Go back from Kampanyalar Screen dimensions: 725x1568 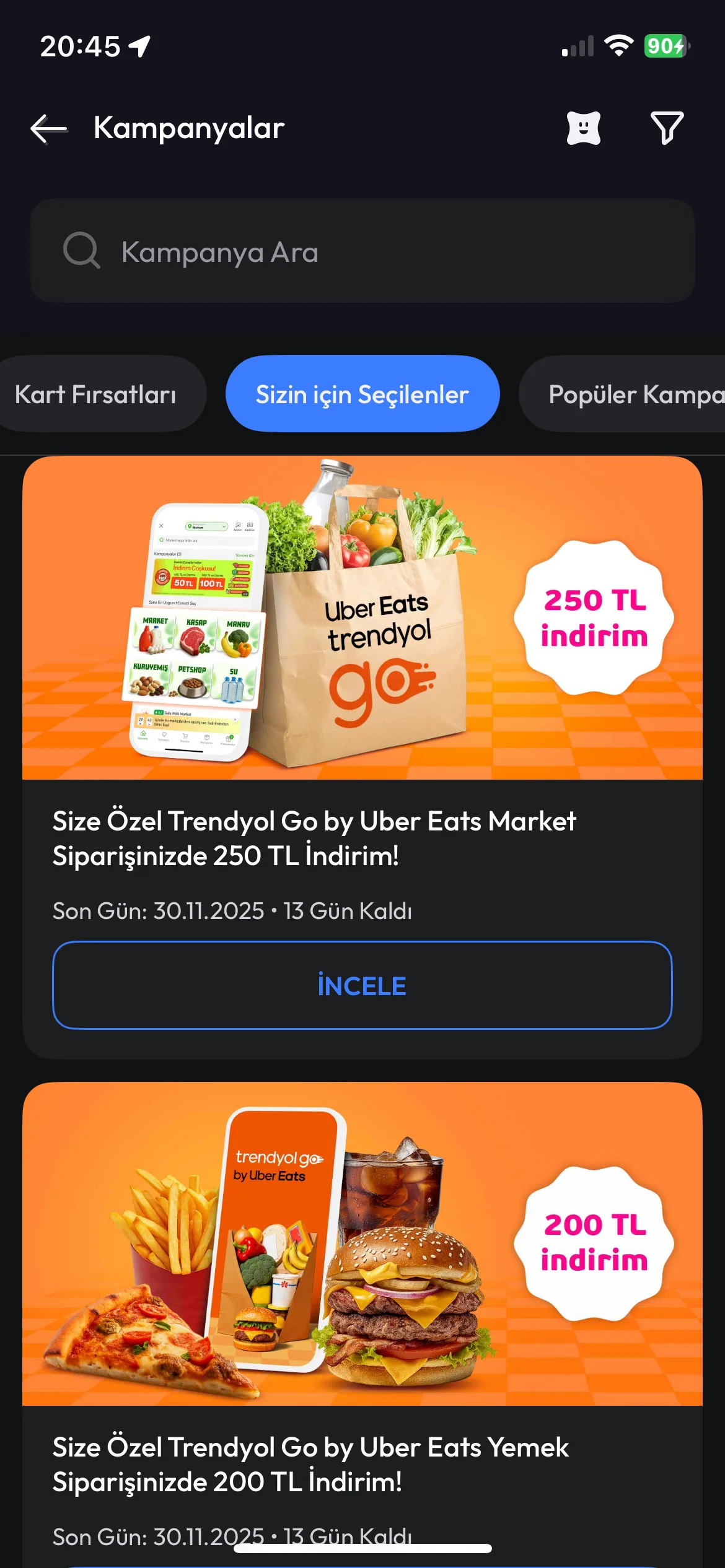48,128
